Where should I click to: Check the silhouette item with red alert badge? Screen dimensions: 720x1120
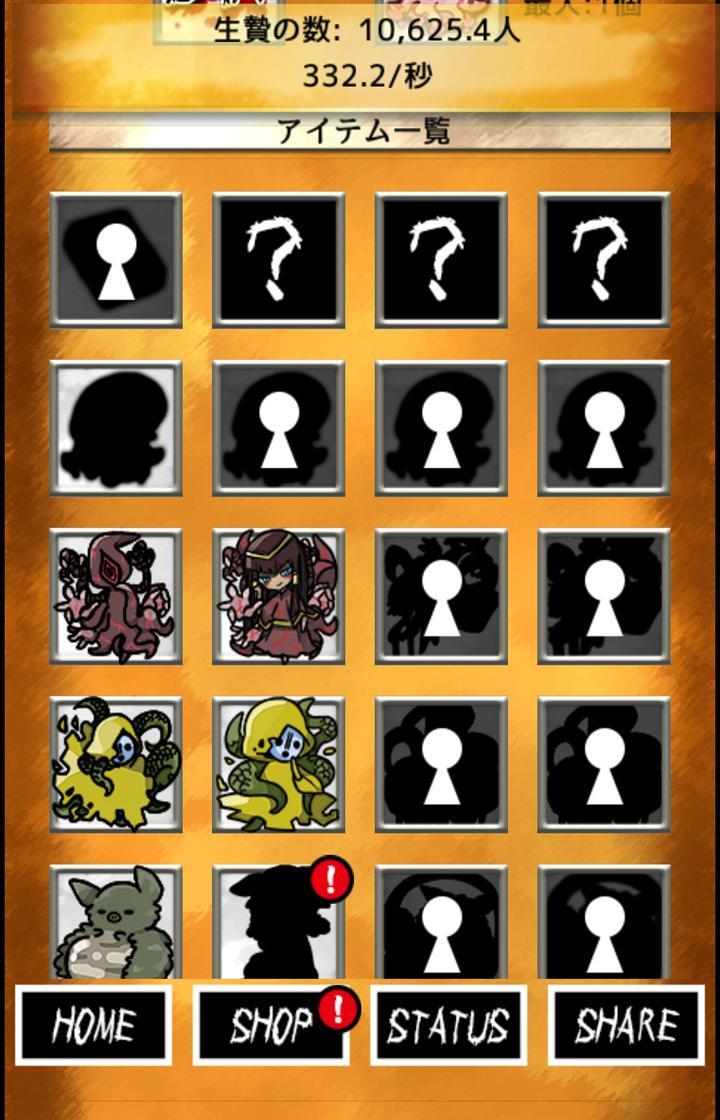[x=278, y=923]
